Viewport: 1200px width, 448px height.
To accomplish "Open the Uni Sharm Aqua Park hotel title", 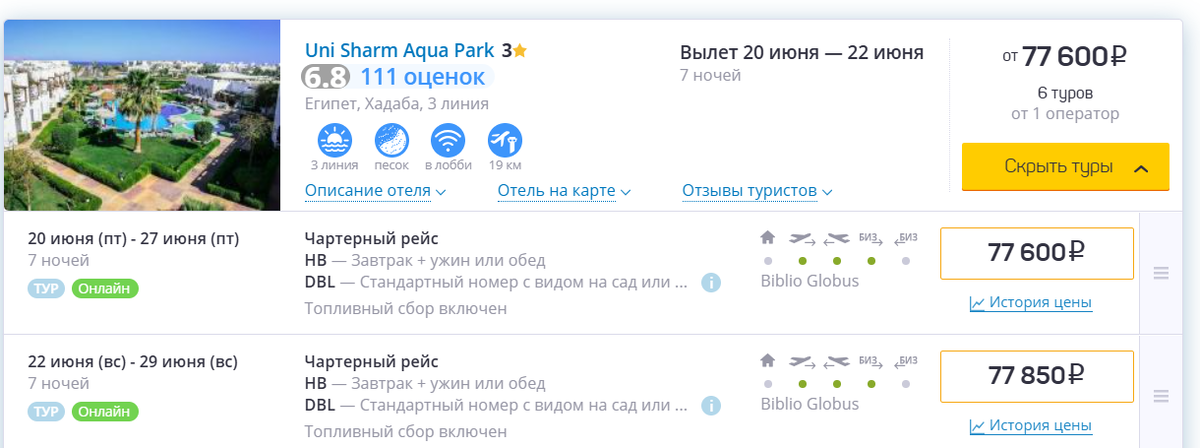I will tap(399, 50).
